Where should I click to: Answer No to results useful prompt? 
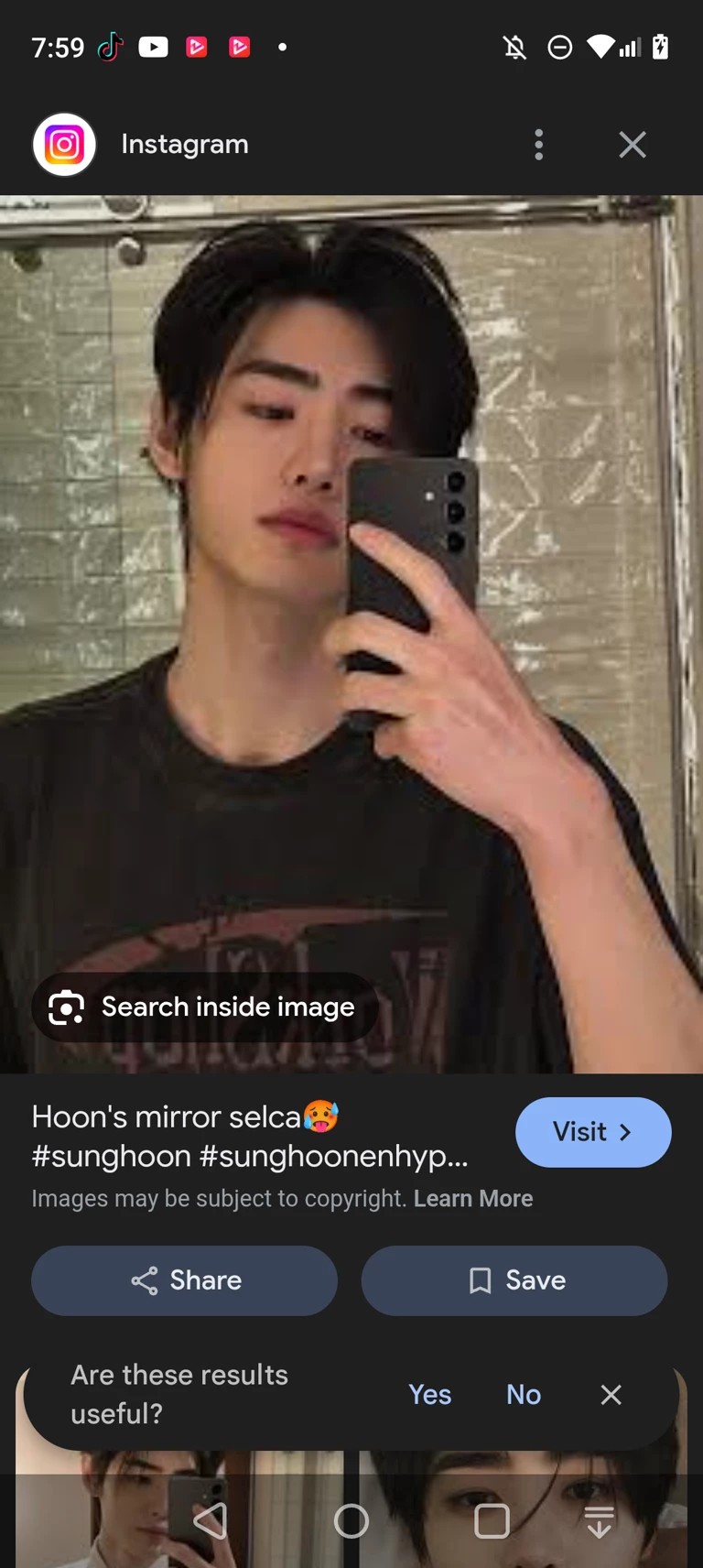click(524, 1394)
